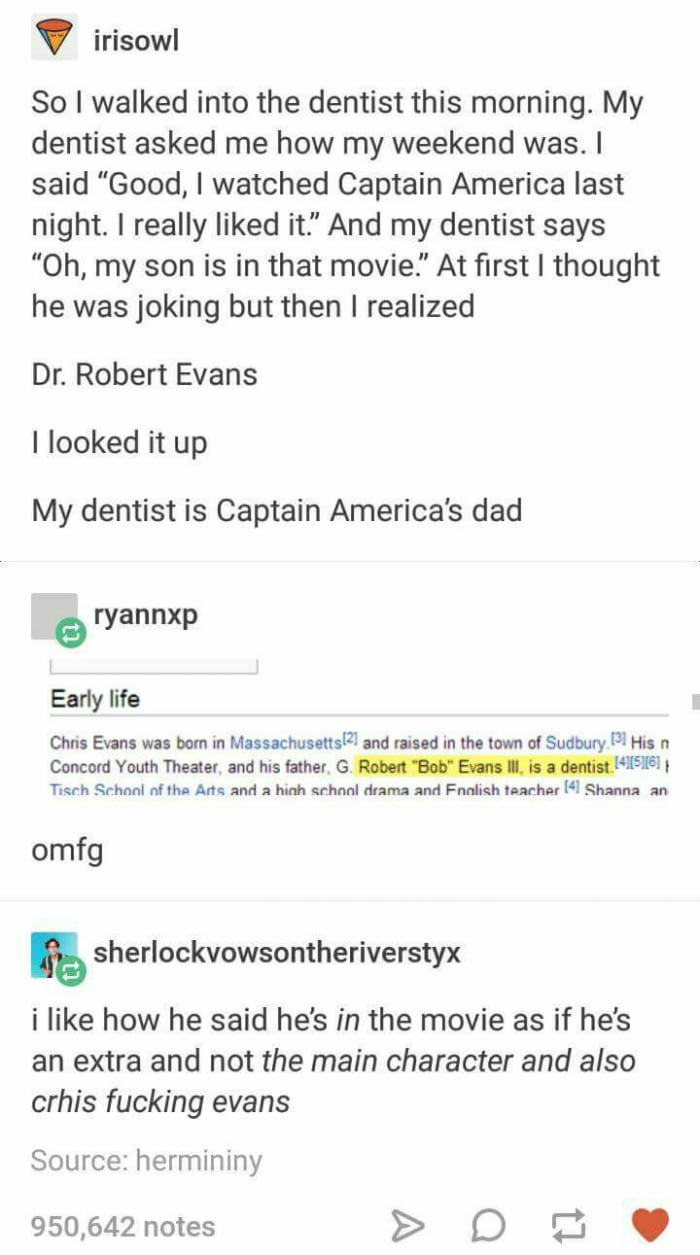Reblog this post

571,1226
